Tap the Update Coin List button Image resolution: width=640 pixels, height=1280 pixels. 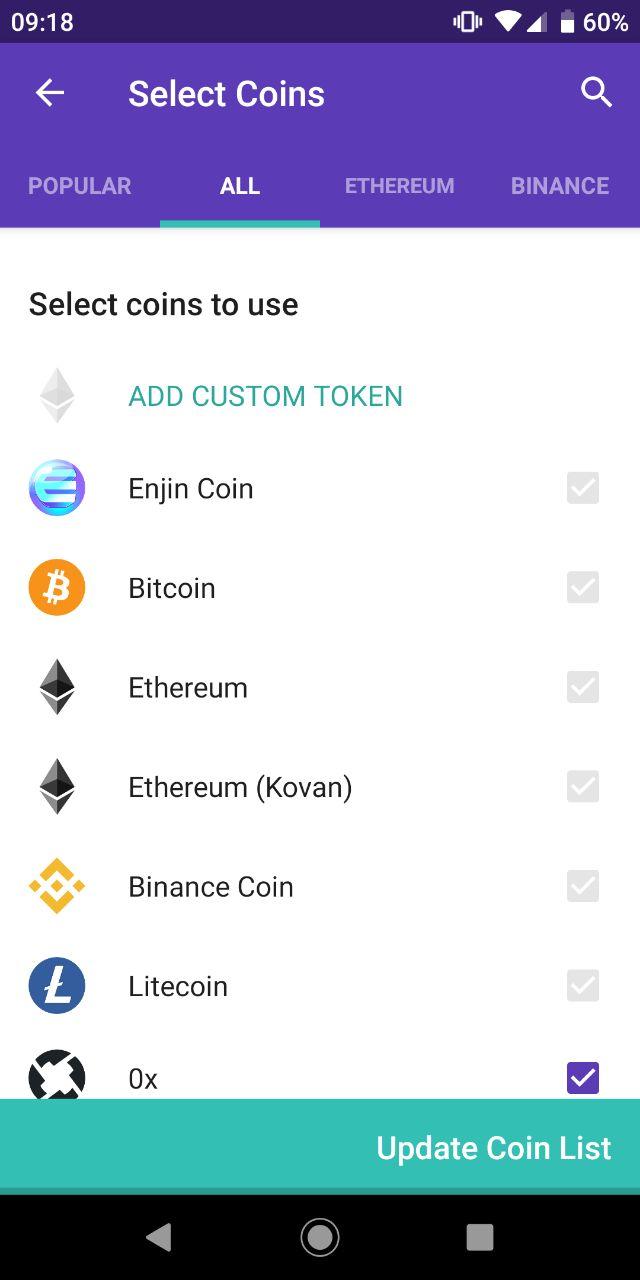pyautogui.click(x=493, y=1147)
